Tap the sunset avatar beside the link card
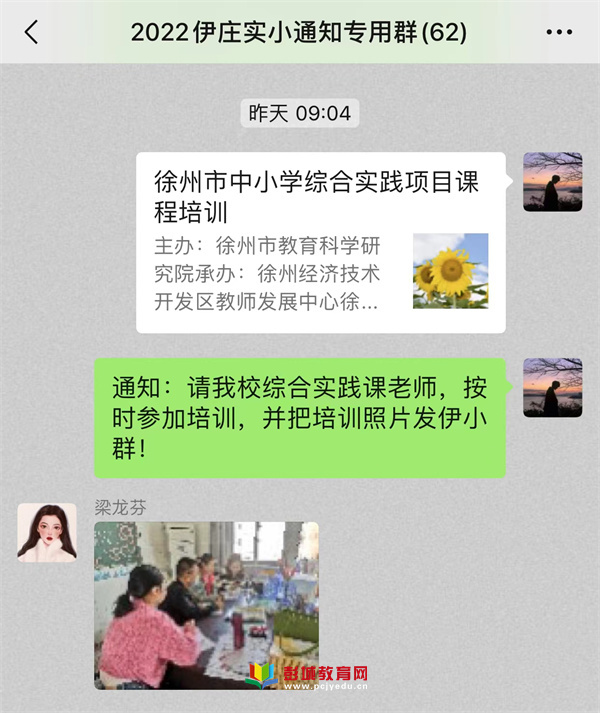 tap(552, 182)
